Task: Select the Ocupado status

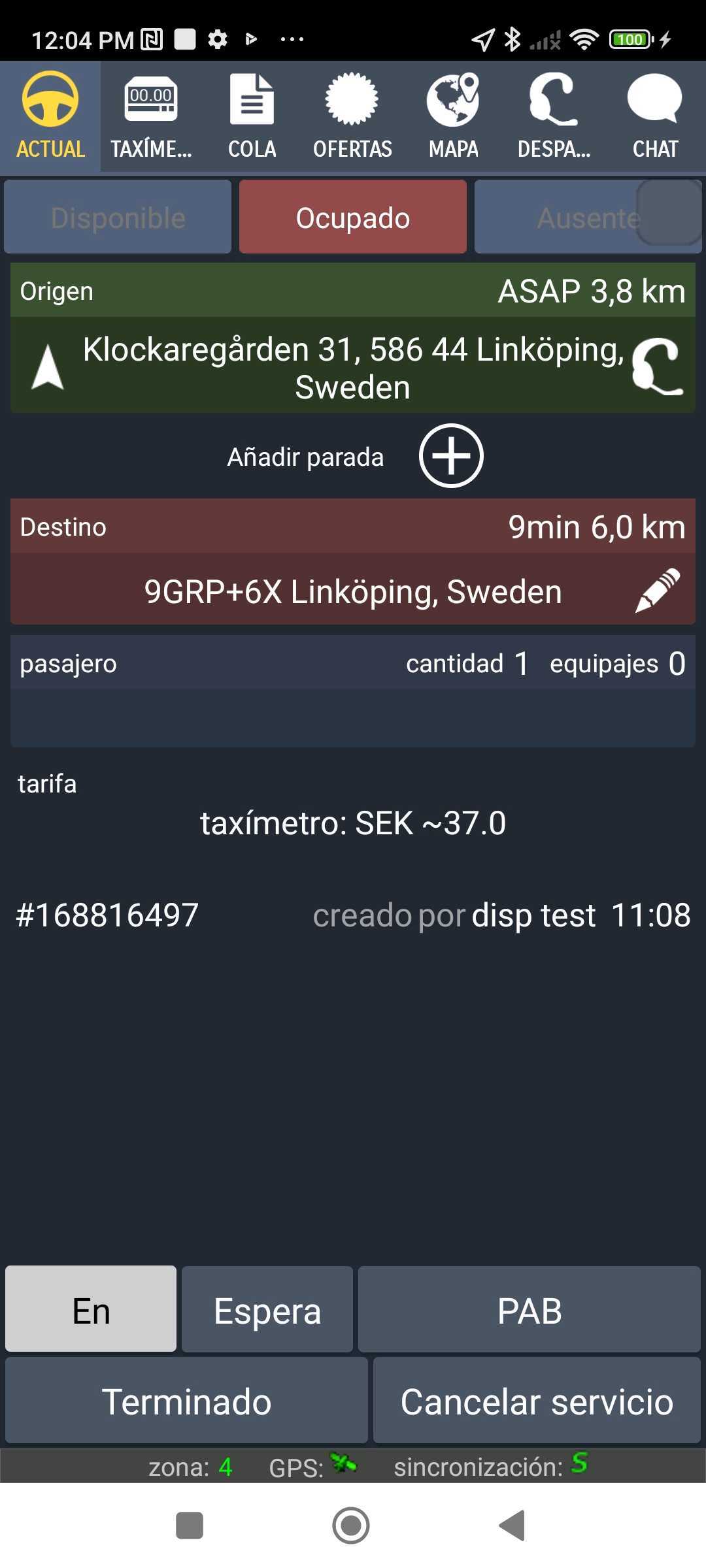Action: [x=353, y=217]
